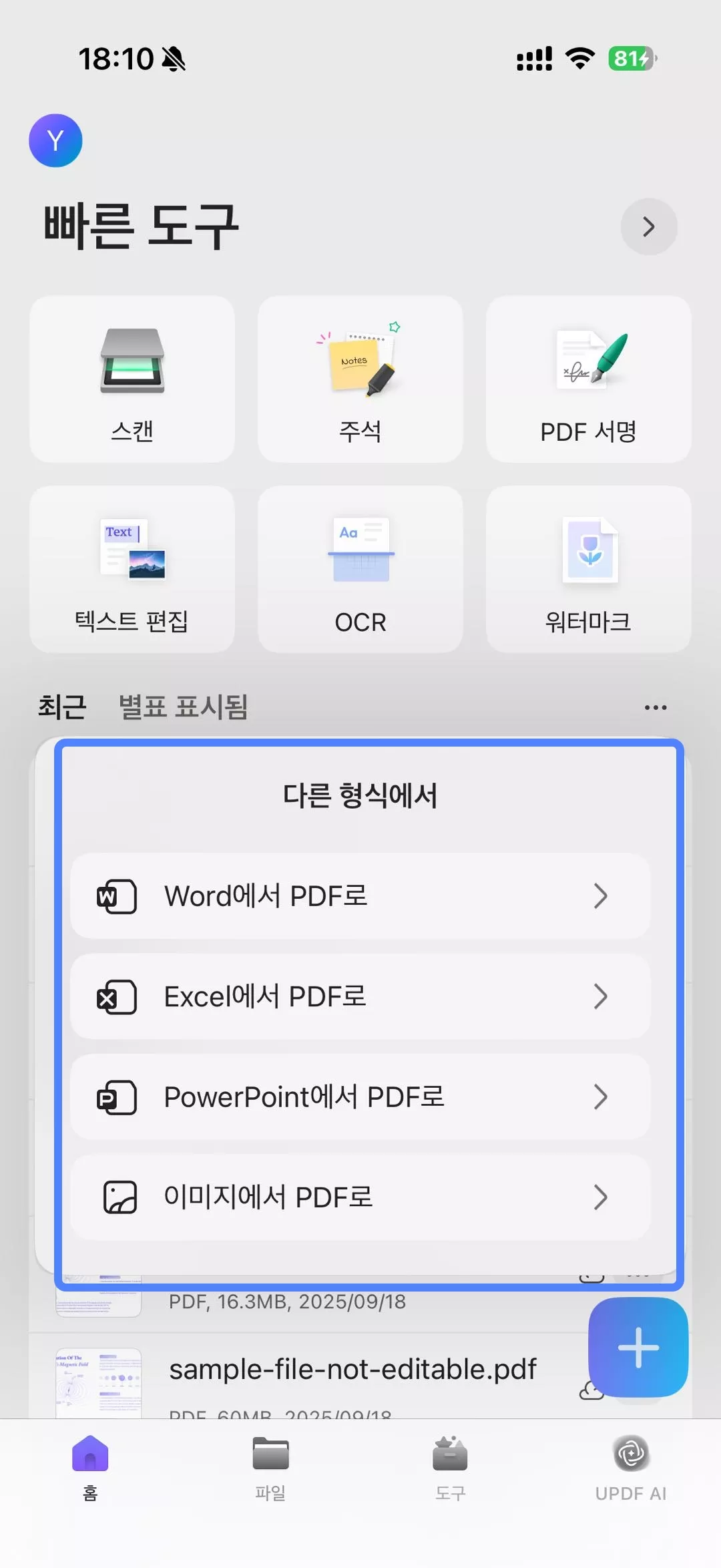Open the 워터마크 tool
Screen dimensions: 721x1568
(x=588, y=569)
